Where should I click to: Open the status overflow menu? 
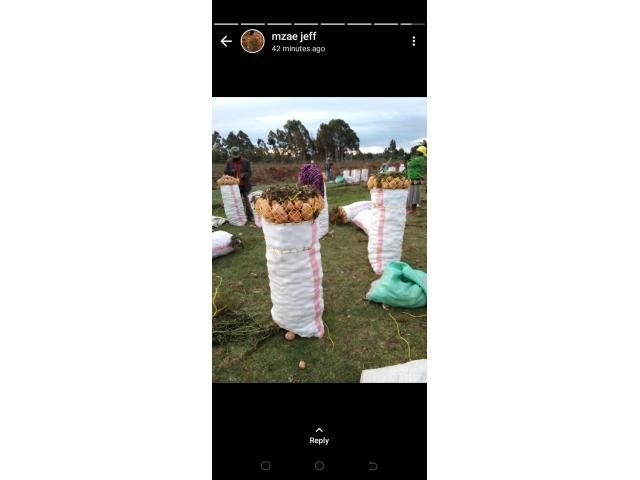tap(413, 41)
